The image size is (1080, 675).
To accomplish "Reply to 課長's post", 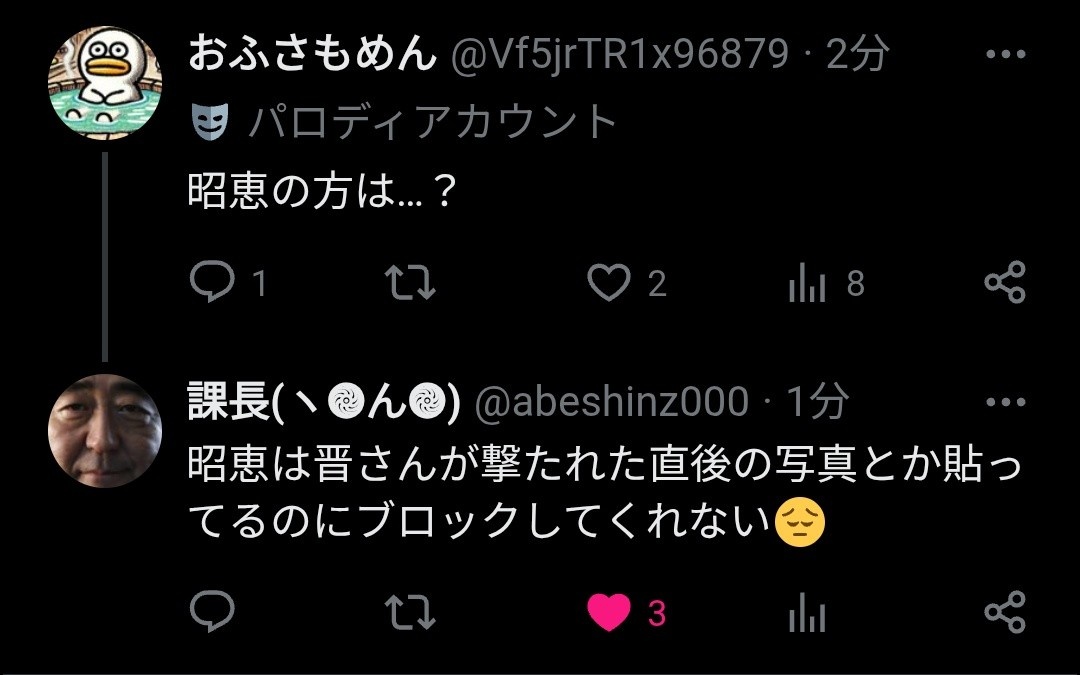I will 212,612.
